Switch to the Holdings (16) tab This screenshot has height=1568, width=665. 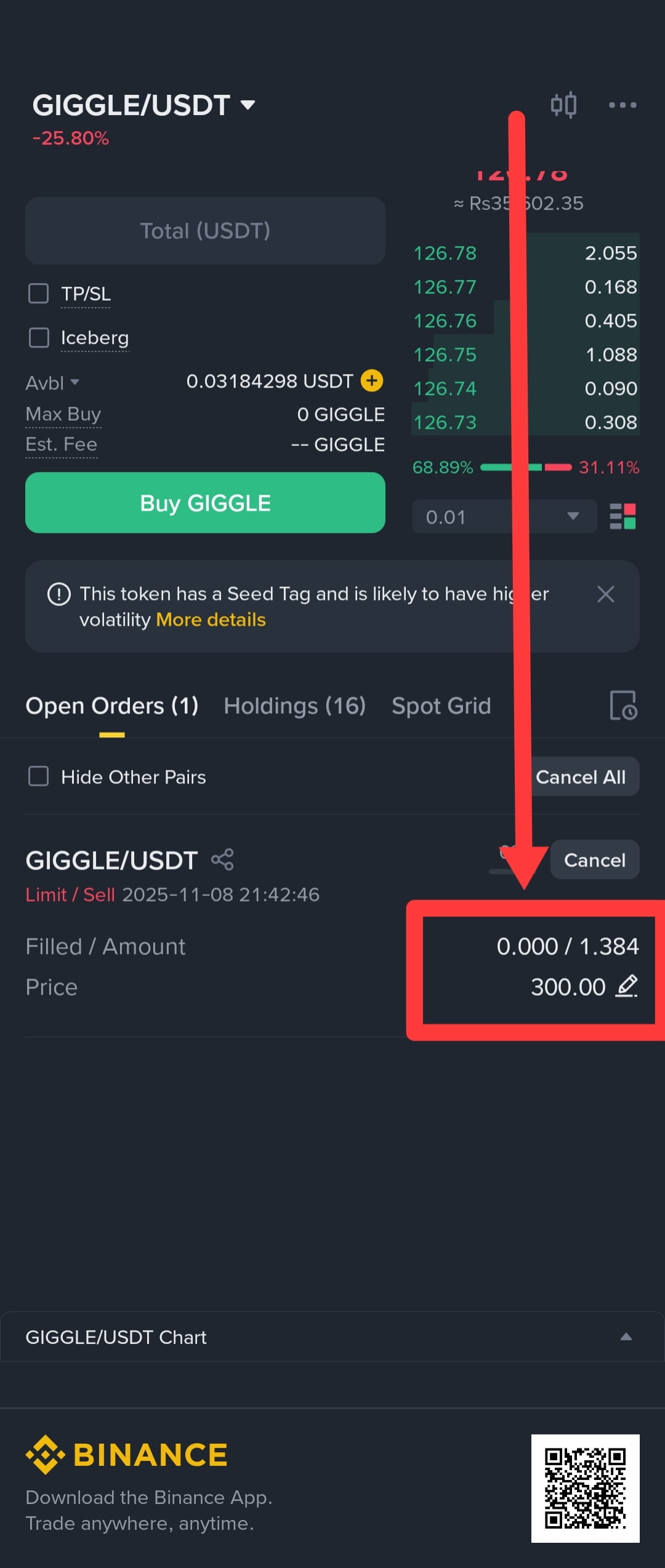[x=294, y=706]
